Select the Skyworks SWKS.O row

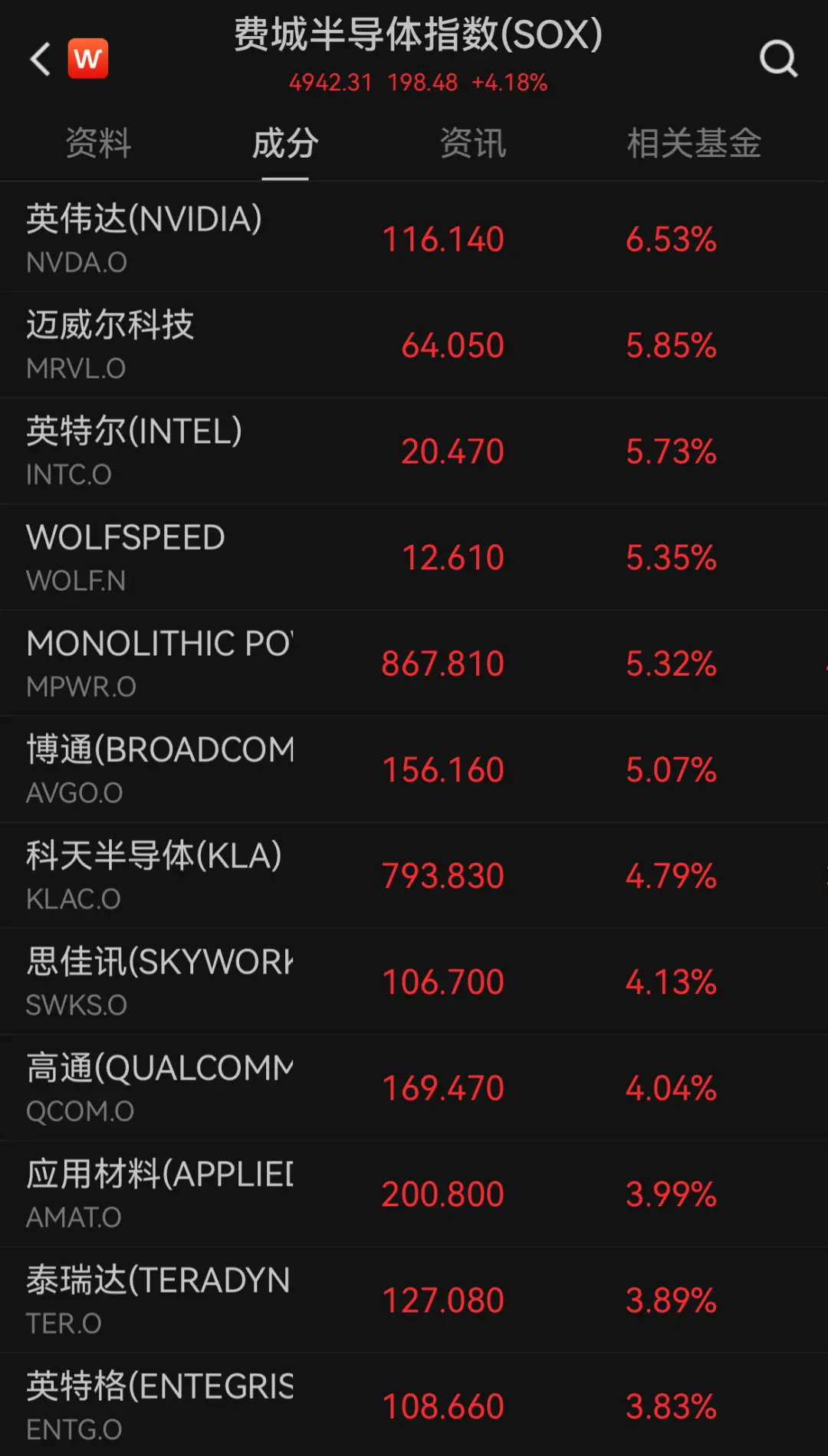point(414,982)
